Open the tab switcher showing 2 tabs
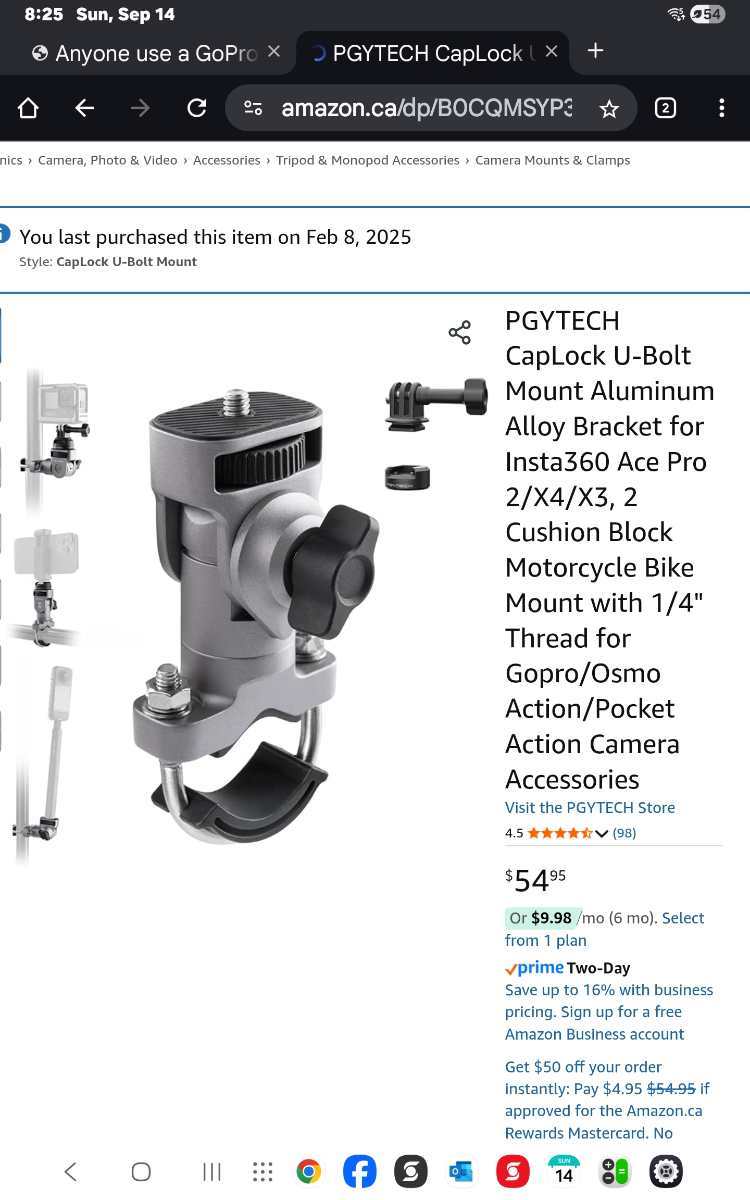 pos(665,108)
